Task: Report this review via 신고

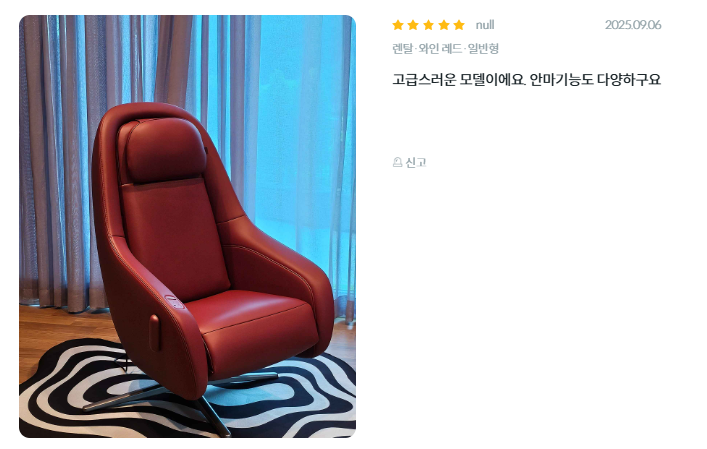Action: [410, 162]
